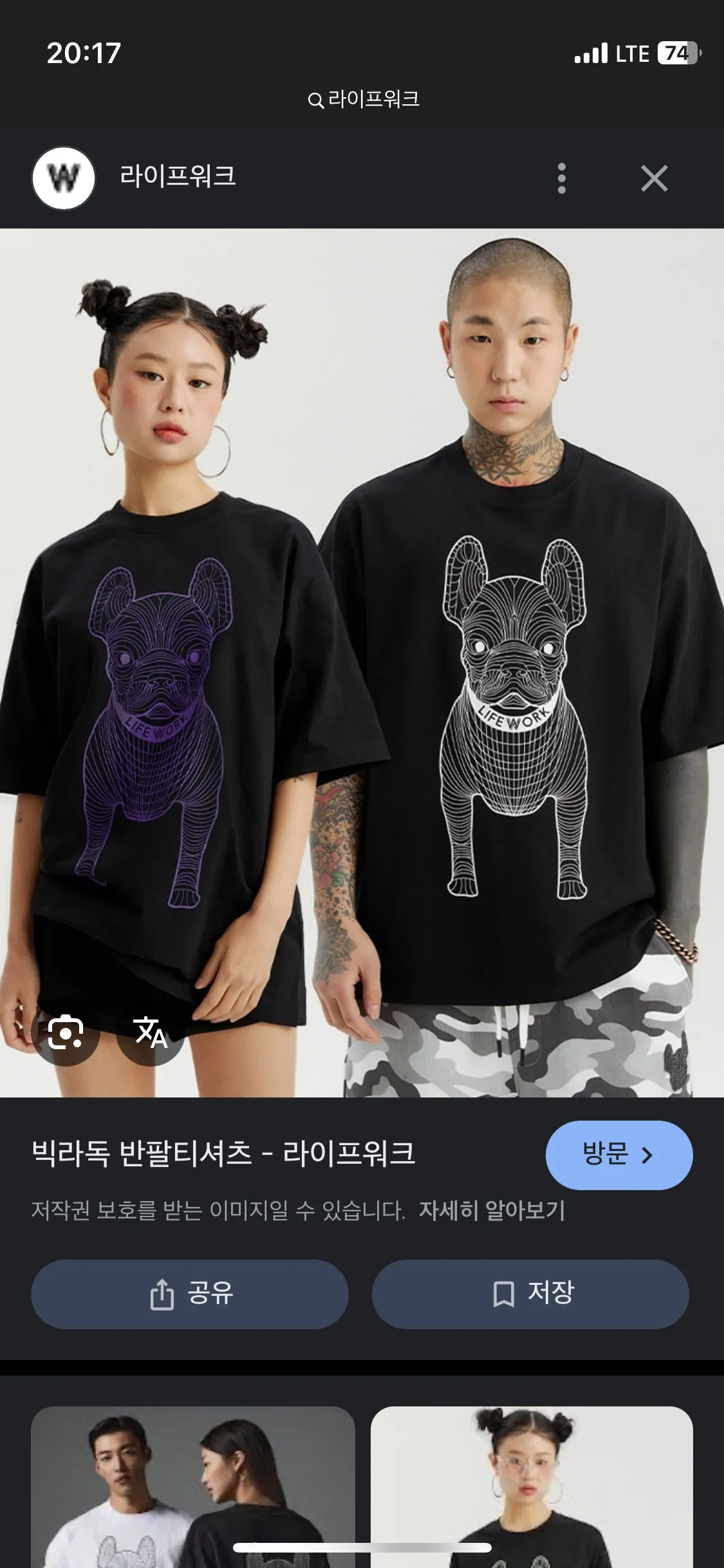Save the image with 저장

click(530, 1294)
